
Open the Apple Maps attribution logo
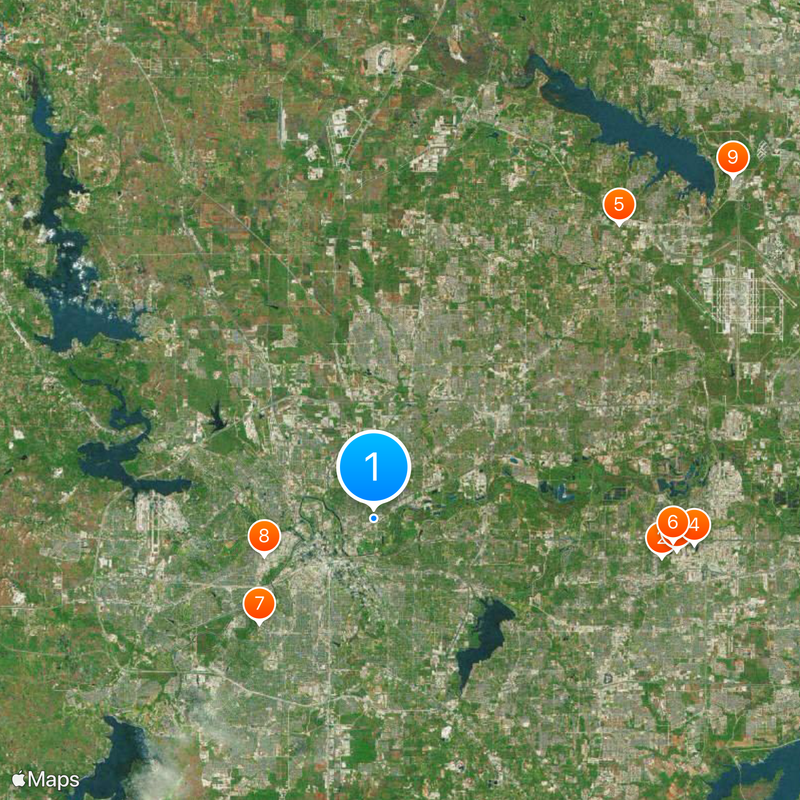pyautogui.click(x=46, y=779)
